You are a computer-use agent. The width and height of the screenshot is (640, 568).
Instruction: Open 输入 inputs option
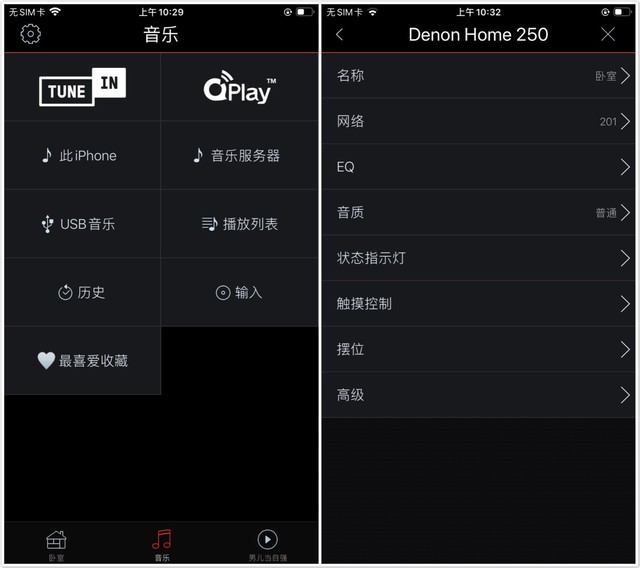(239, 292)
